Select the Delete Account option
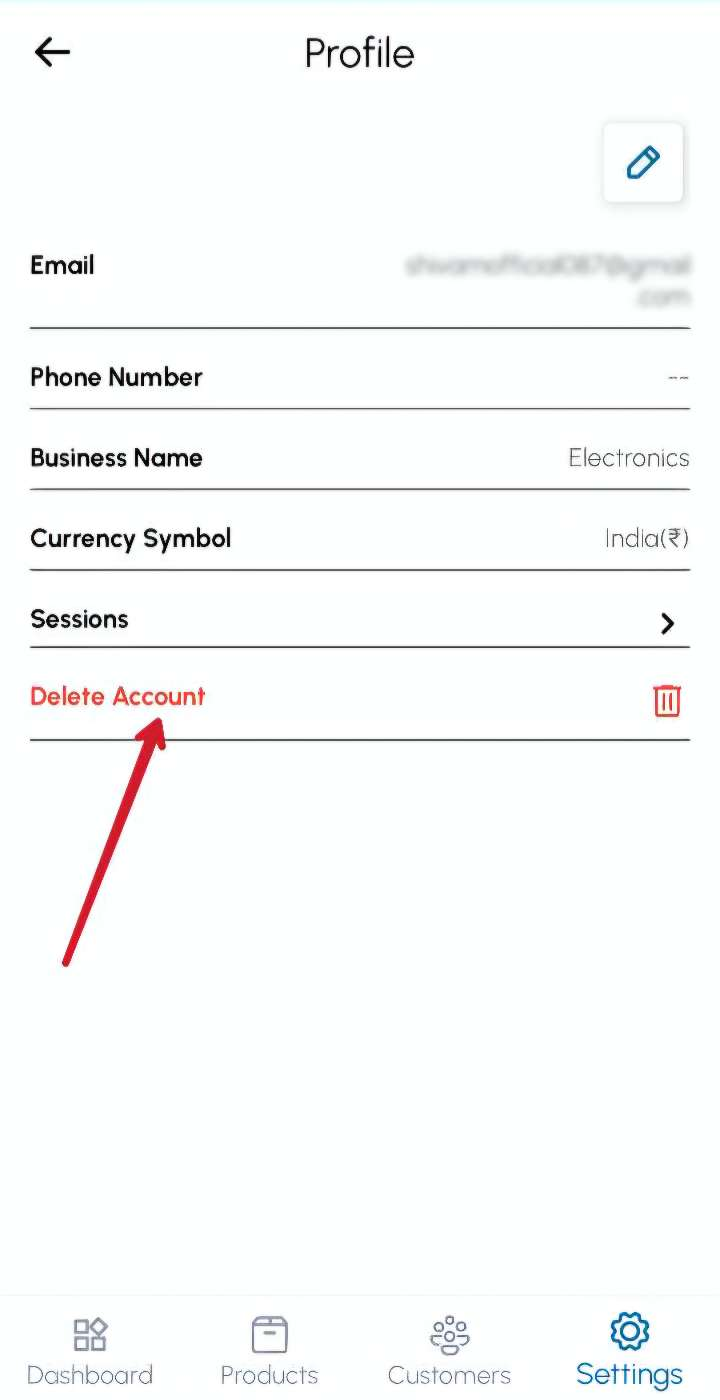Viewport: 720px width, 1400px height. coord(118,697)
